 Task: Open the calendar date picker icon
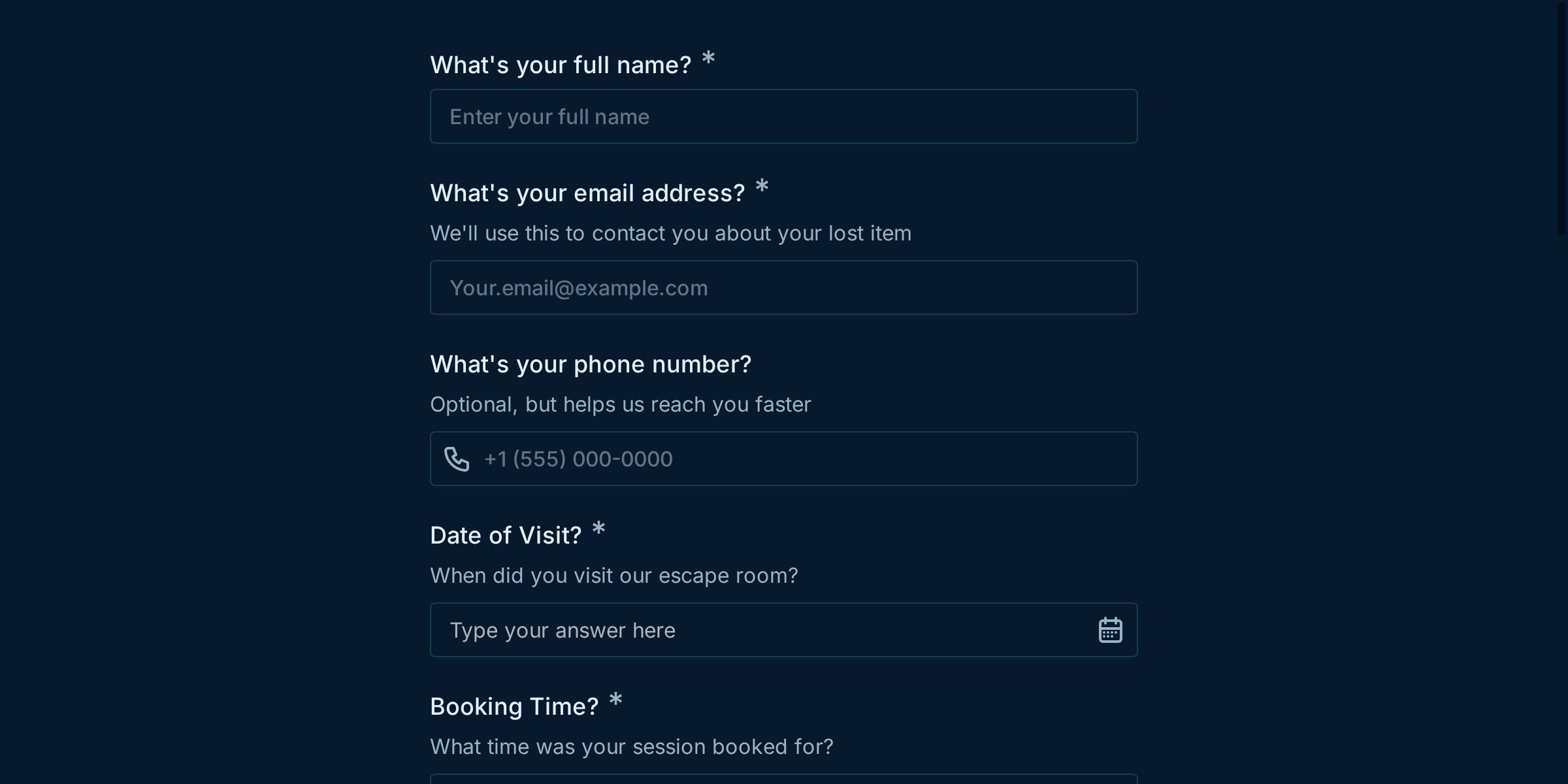(x=1110, y=630)
